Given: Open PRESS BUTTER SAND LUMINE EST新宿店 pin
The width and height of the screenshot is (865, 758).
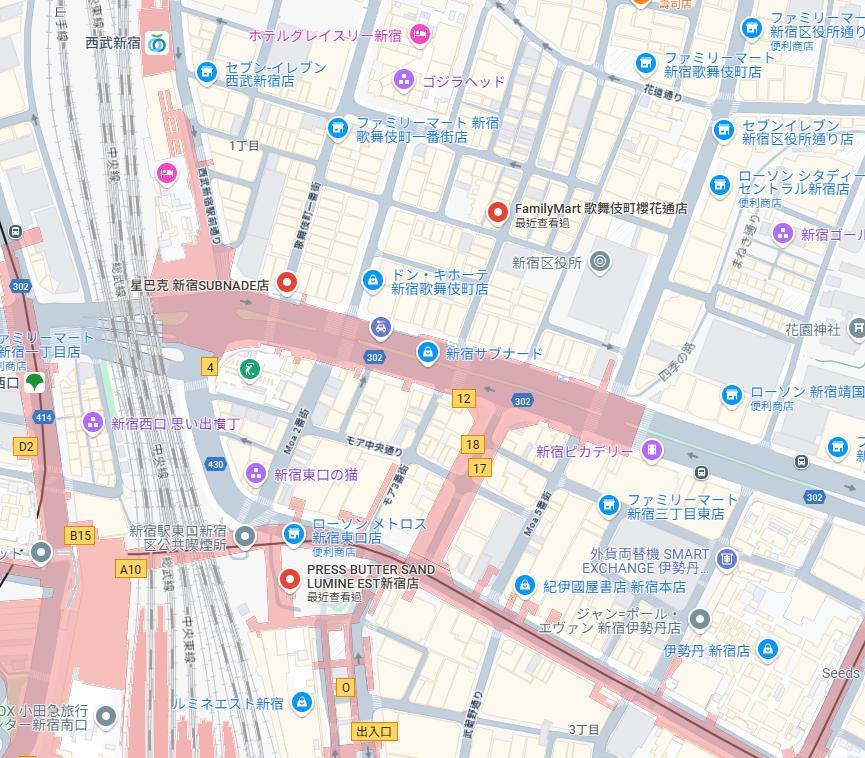Looking at the screenshot, I should coord(290,578).
